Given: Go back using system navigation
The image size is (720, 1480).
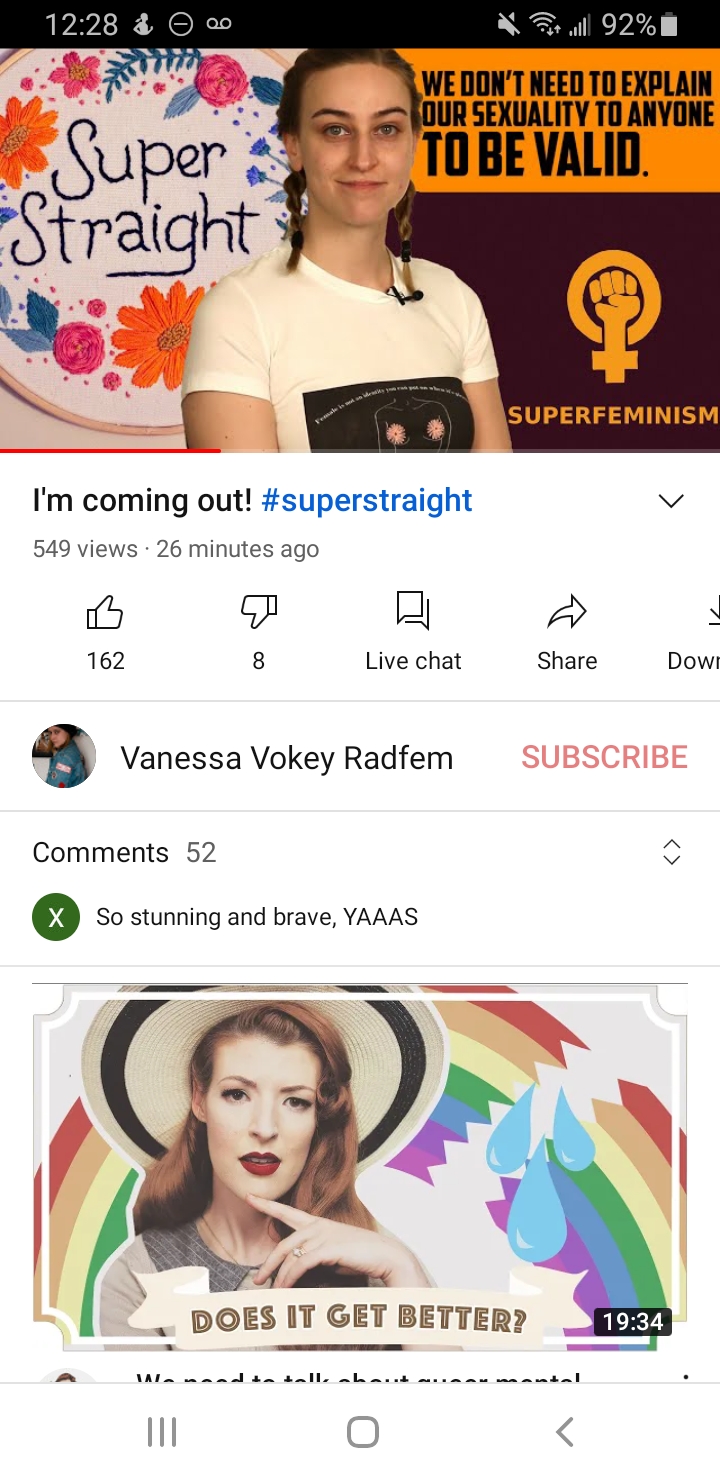Looking at the screenshot, I should 565,1432.
